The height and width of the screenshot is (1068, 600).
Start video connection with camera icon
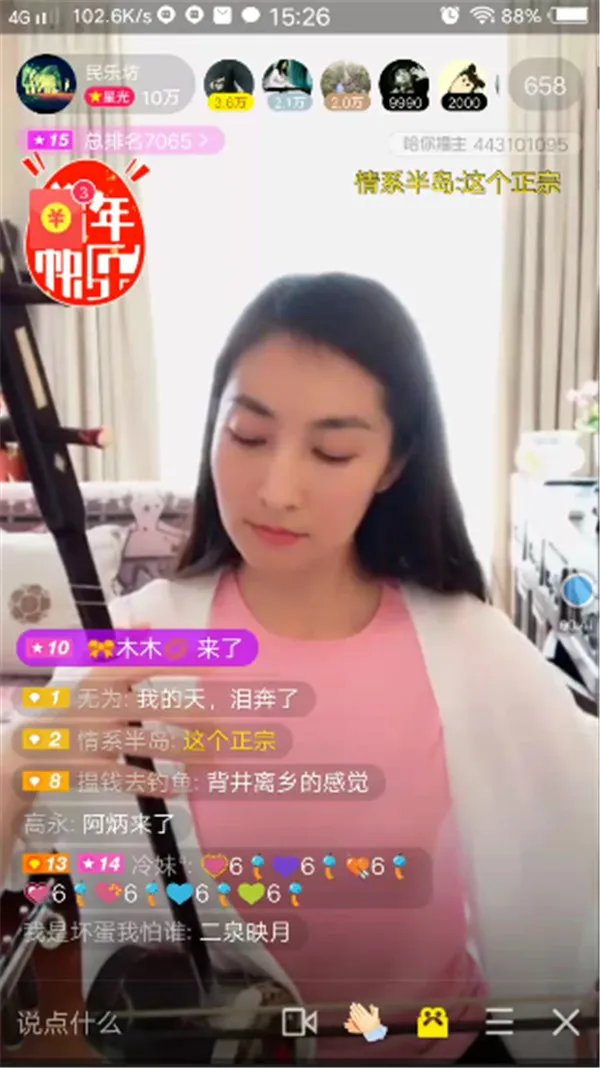tap(299, 1021)
